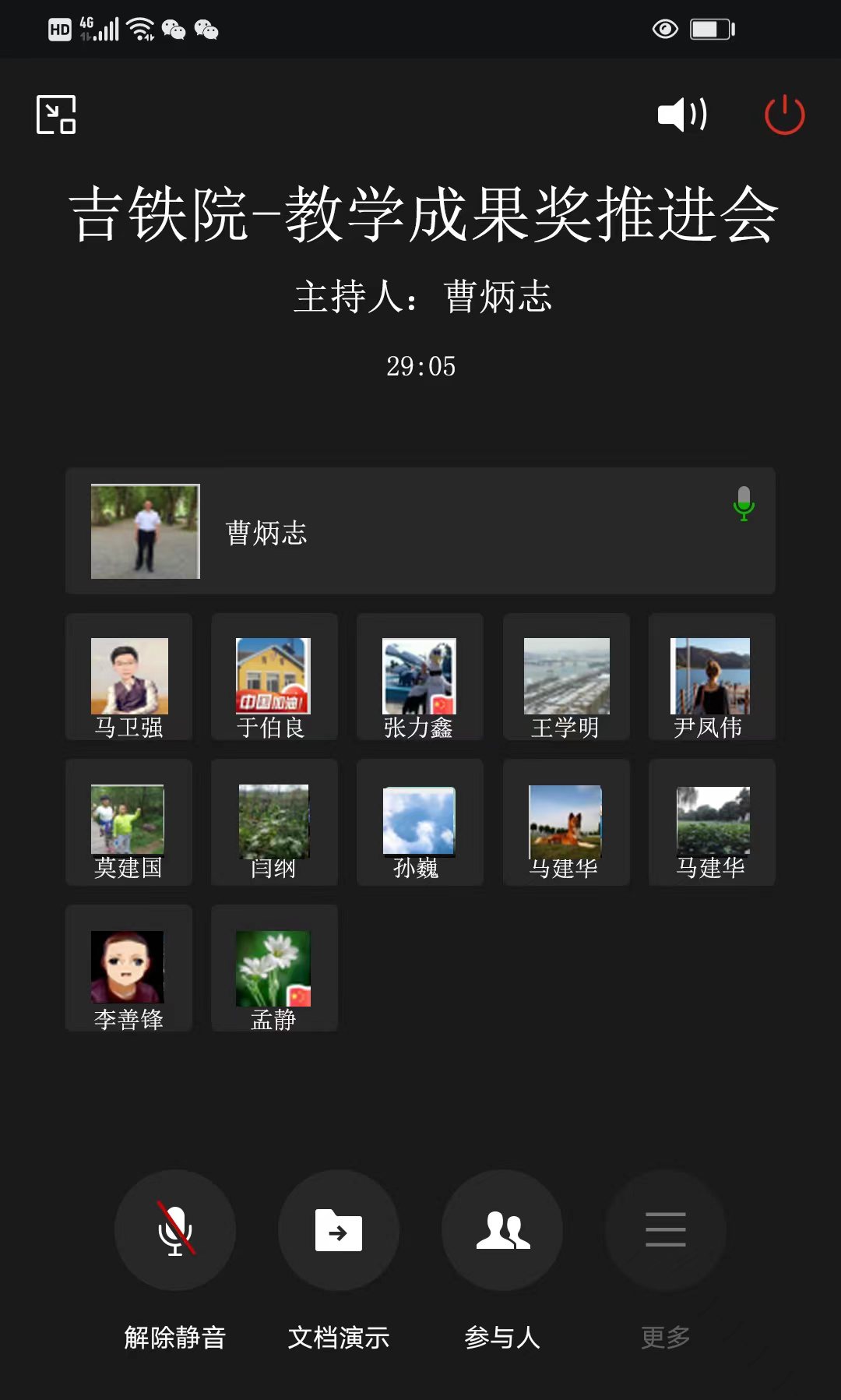This screenshot has width=841, height=1400.
Task: Open participant tile 马卫强
Action: coord(129,677)
